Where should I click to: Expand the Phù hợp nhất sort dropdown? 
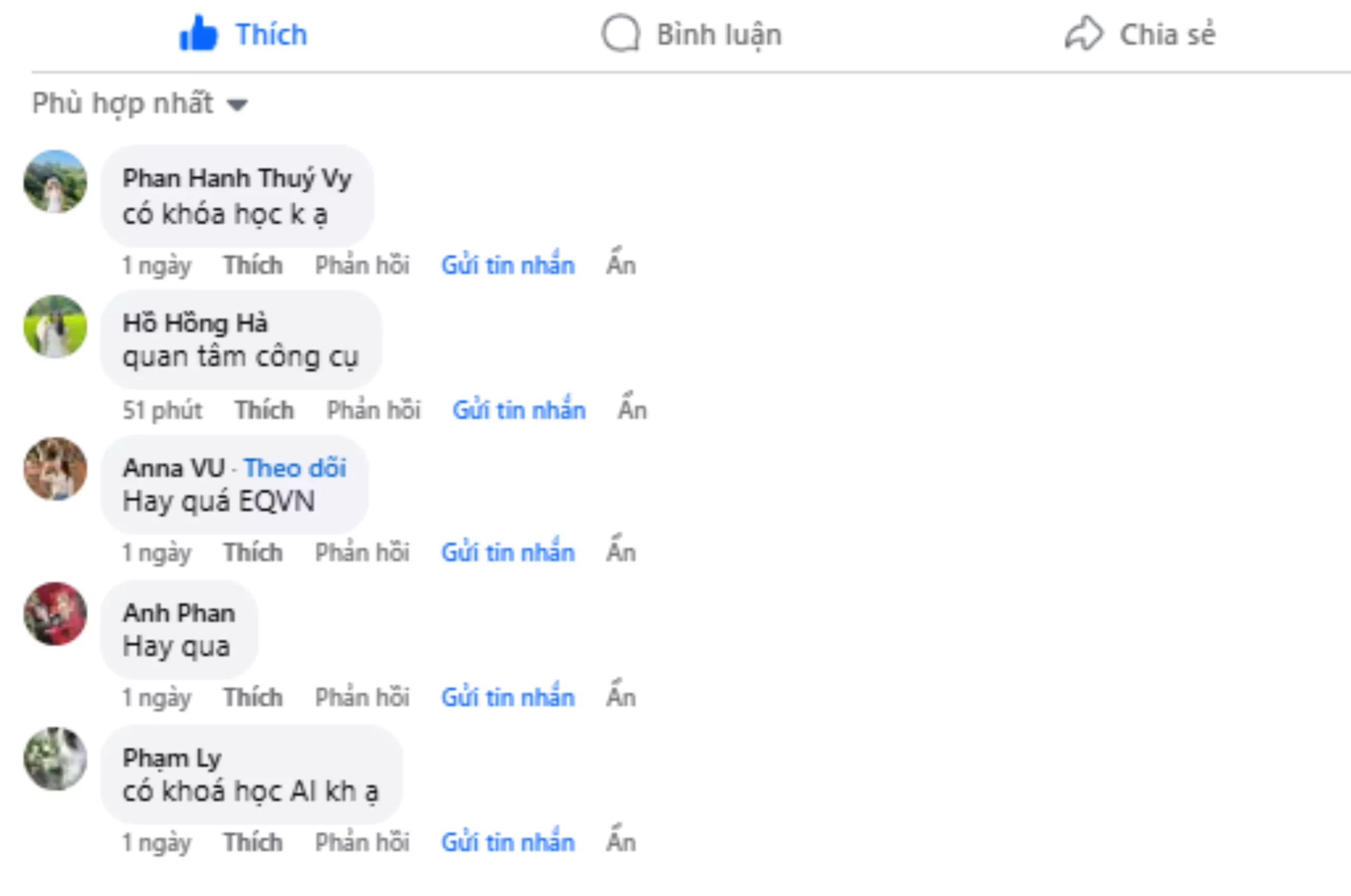coord(139,104)
